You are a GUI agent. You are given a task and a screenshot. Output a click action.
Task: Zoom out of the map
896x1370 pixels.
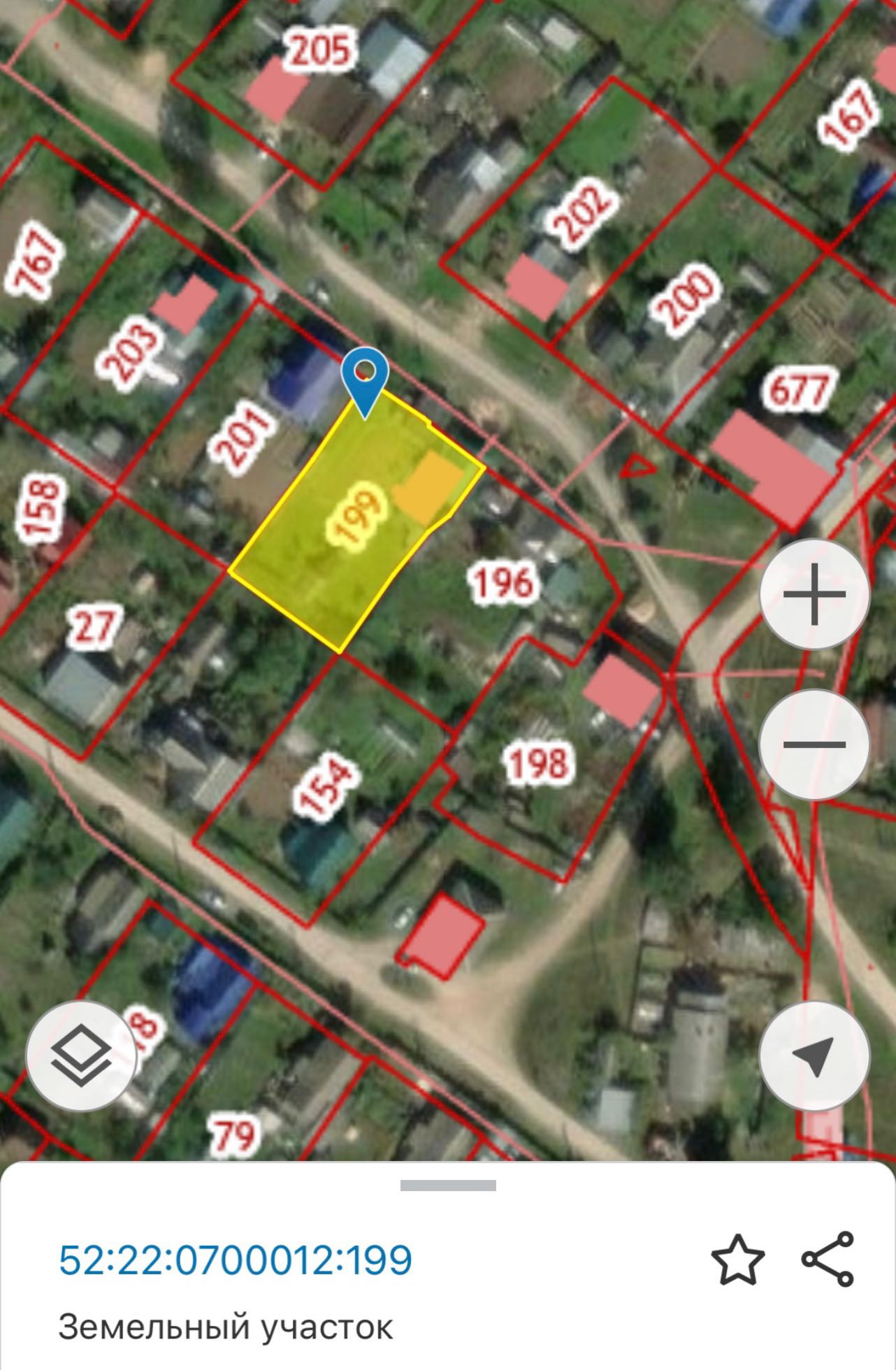pos(814,744)
